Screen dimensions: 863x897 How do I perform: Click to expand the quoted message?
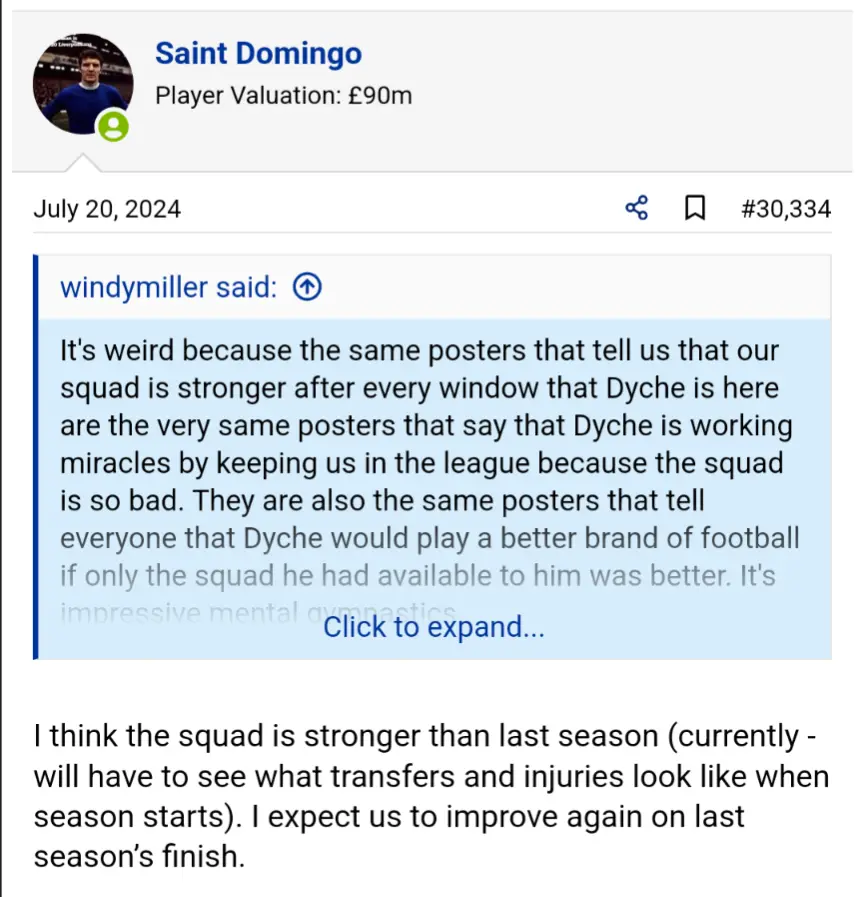433,627
